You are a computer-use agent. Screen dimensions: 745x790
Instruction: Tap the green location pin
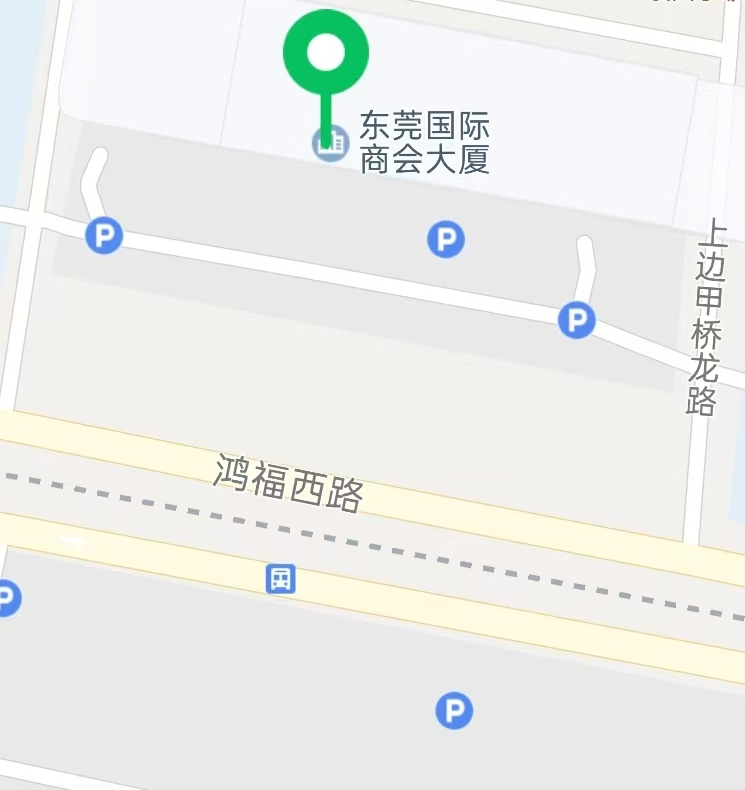(326, 53)
